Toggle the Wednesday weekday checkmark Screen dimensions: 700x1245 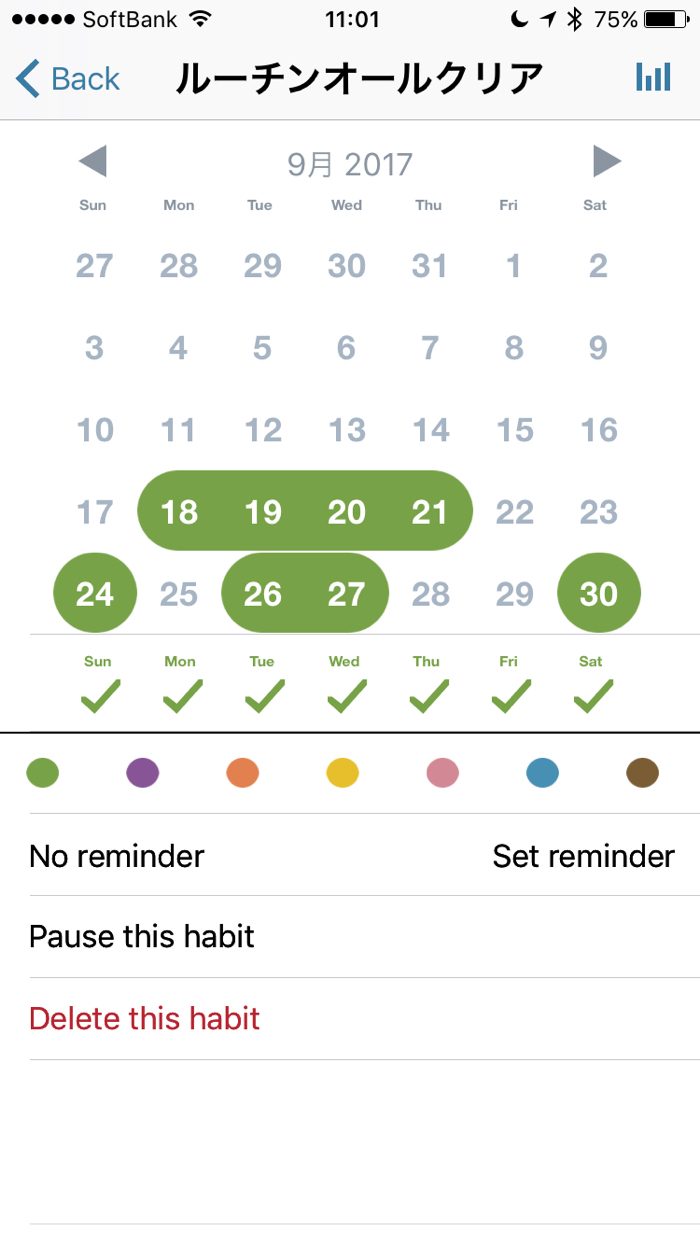[x=345, y=693]
